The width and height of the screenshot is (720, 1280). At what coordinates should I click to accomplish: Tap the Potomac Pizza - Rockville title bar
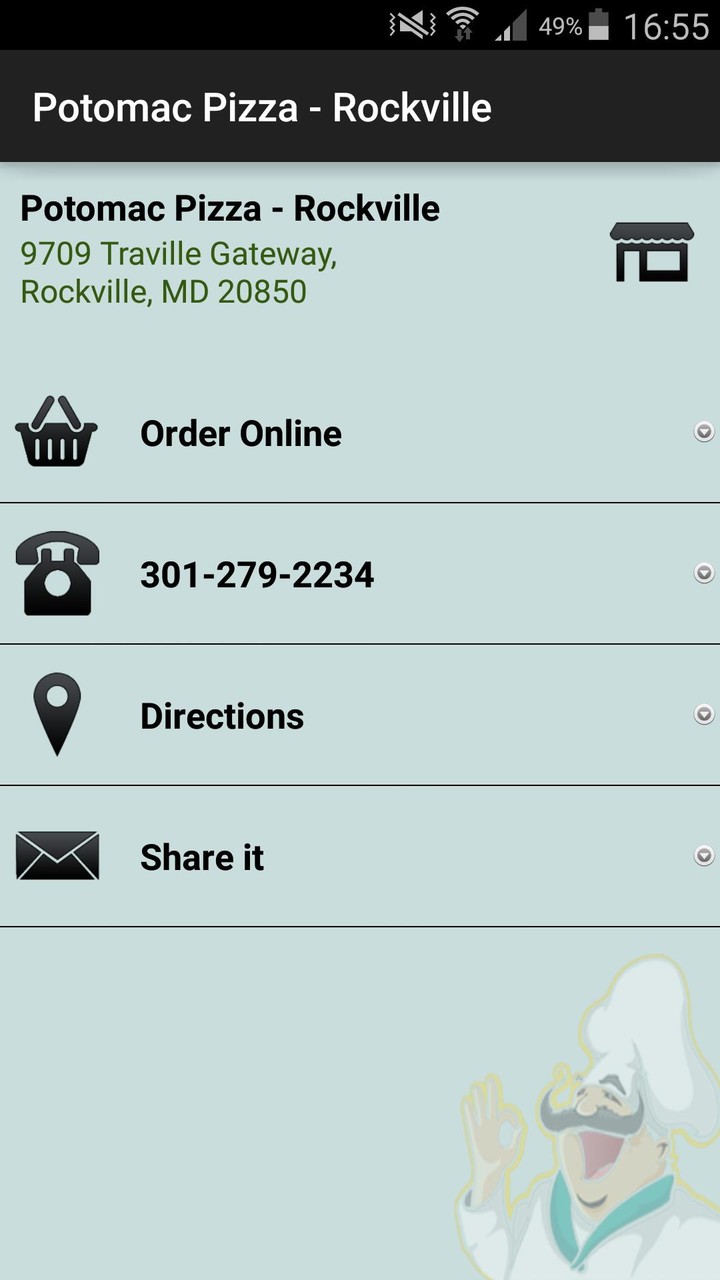[x=262, y=106]
